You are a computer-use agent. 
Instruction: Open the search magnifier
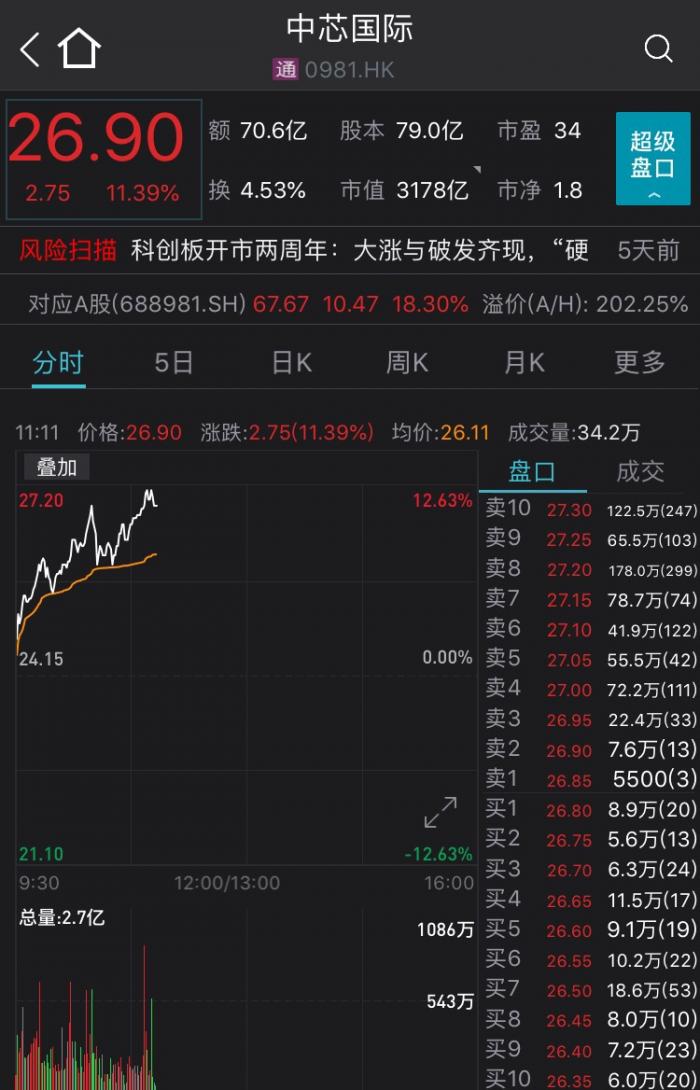(x=658, y=48)
